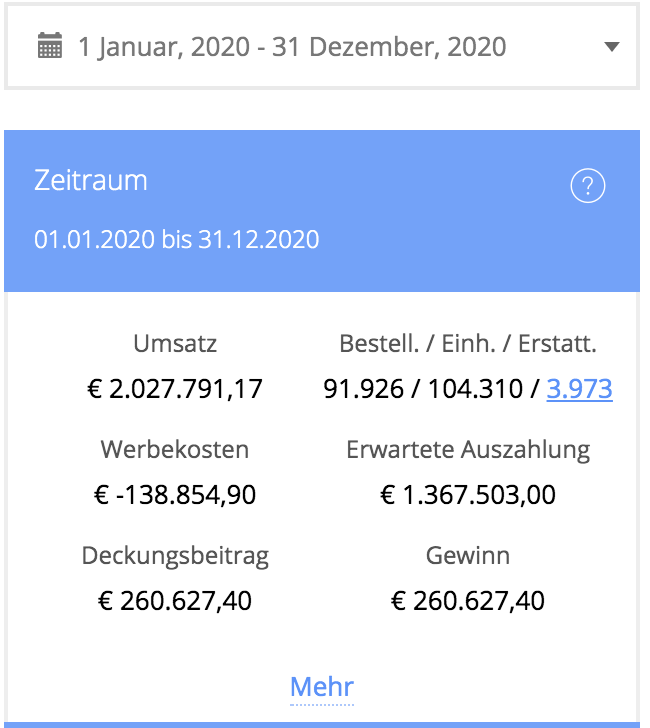Tap the help question mark icon
Viewport: 650px width, 728px height.
pyautogui.click(x=588, y=186)
